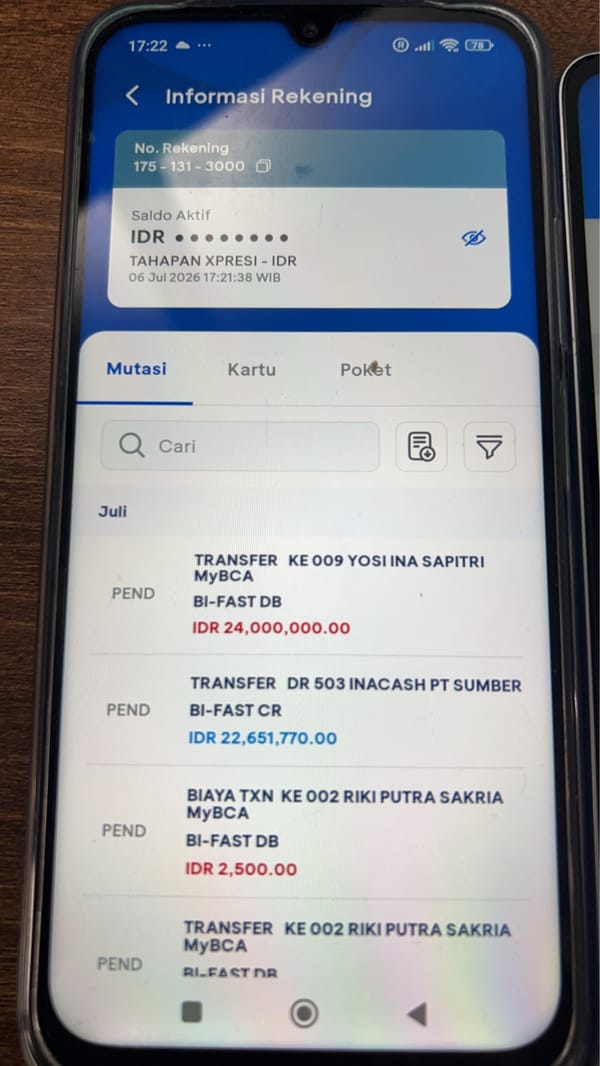Open Biaya TXN entry for Riki Putra Sakria
This screenshot has width=600, height=1066.
pyautogui.click(x=306, y=831)
